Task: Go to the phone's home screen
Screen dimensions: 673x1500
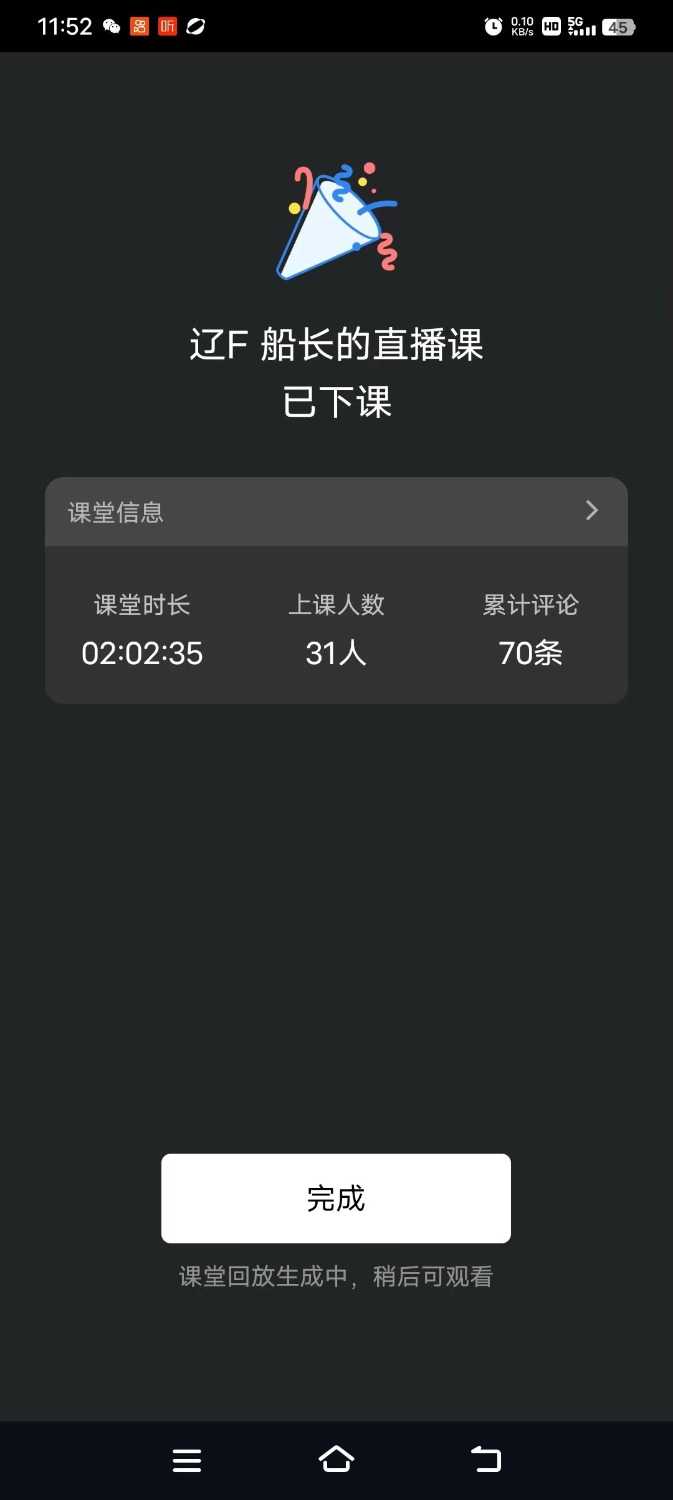Action: [x=336, y=1460]
